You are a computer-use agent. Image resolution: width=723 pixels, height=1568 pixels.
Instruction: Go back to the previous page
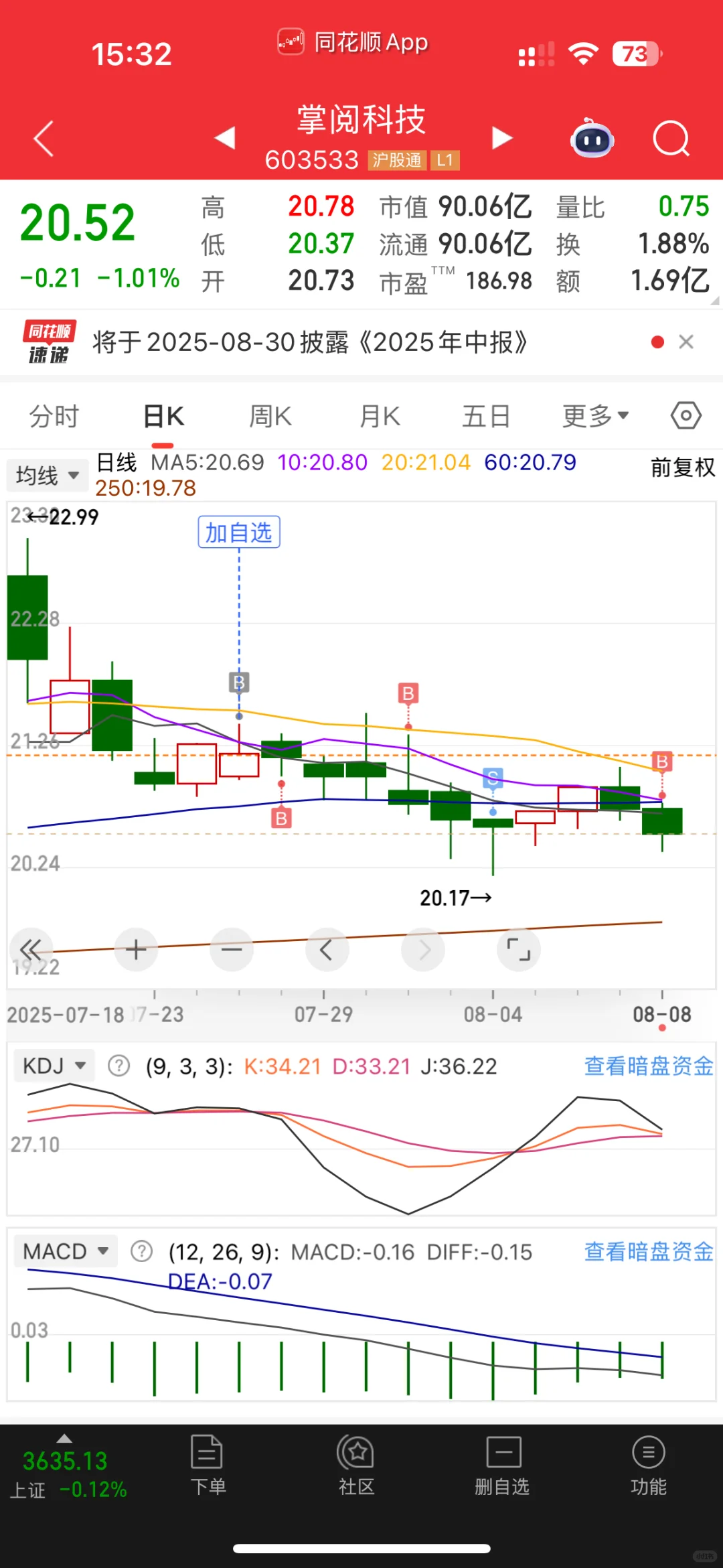coord(44,139)
